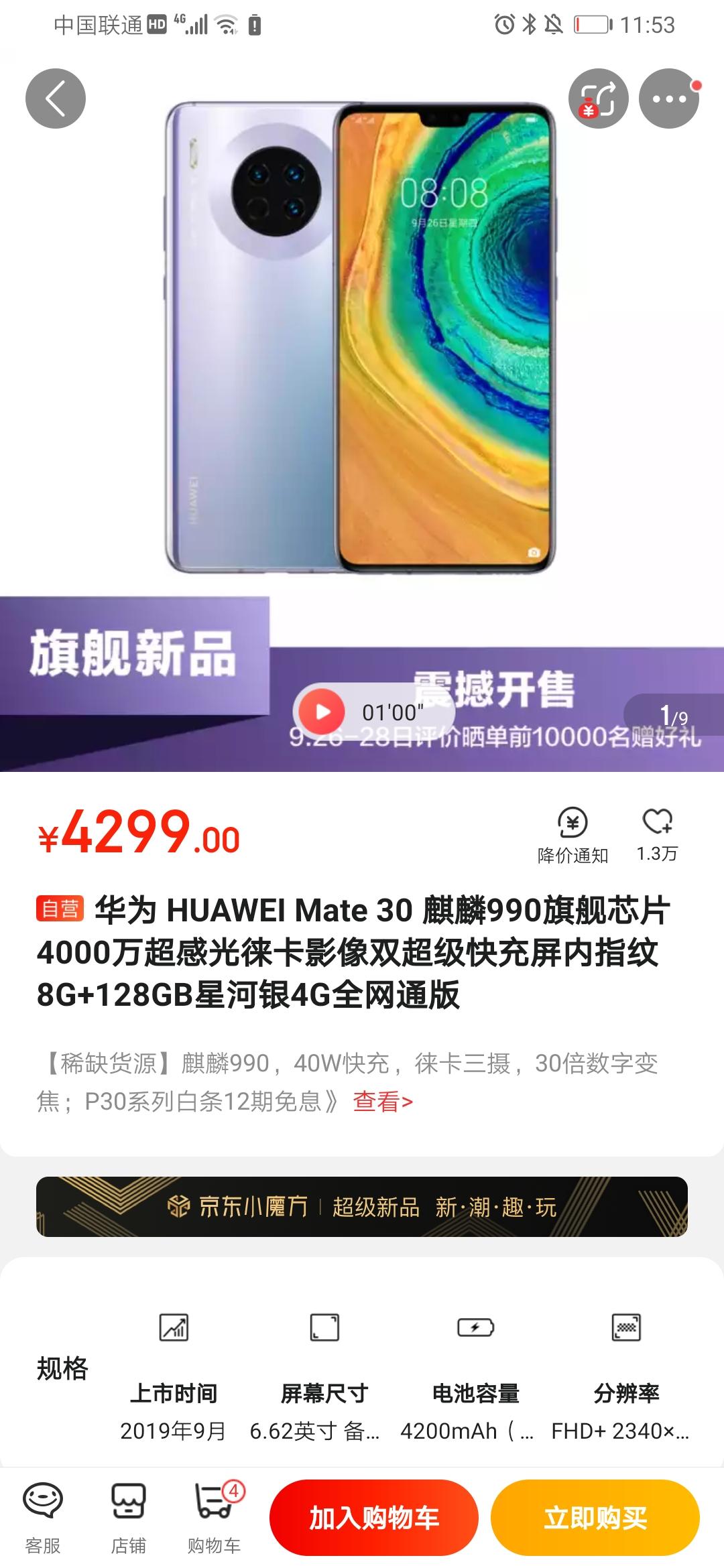Play the one-minute product video

point(322,711)
